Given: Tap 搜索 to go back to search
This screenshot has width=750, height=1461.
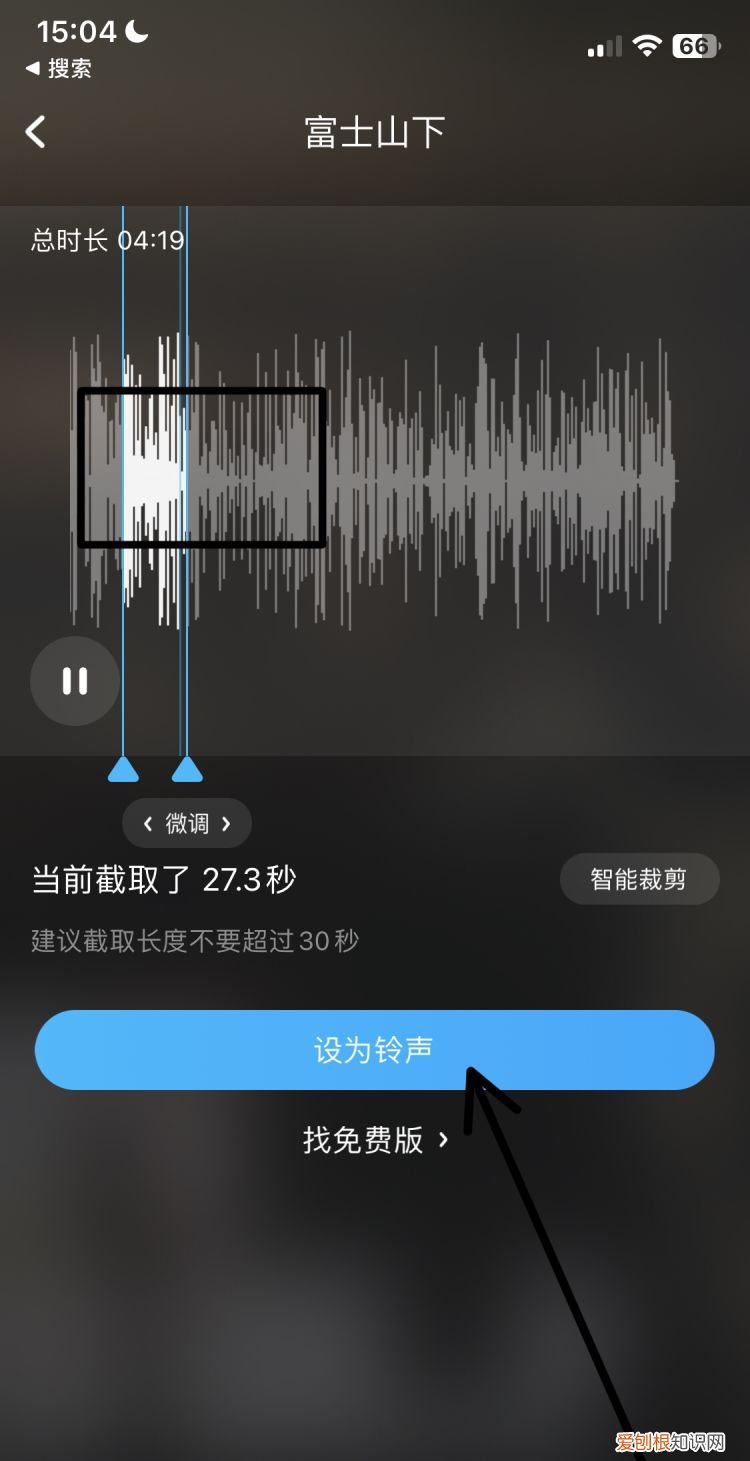Looking at the screenshot, I should point(60,68).
